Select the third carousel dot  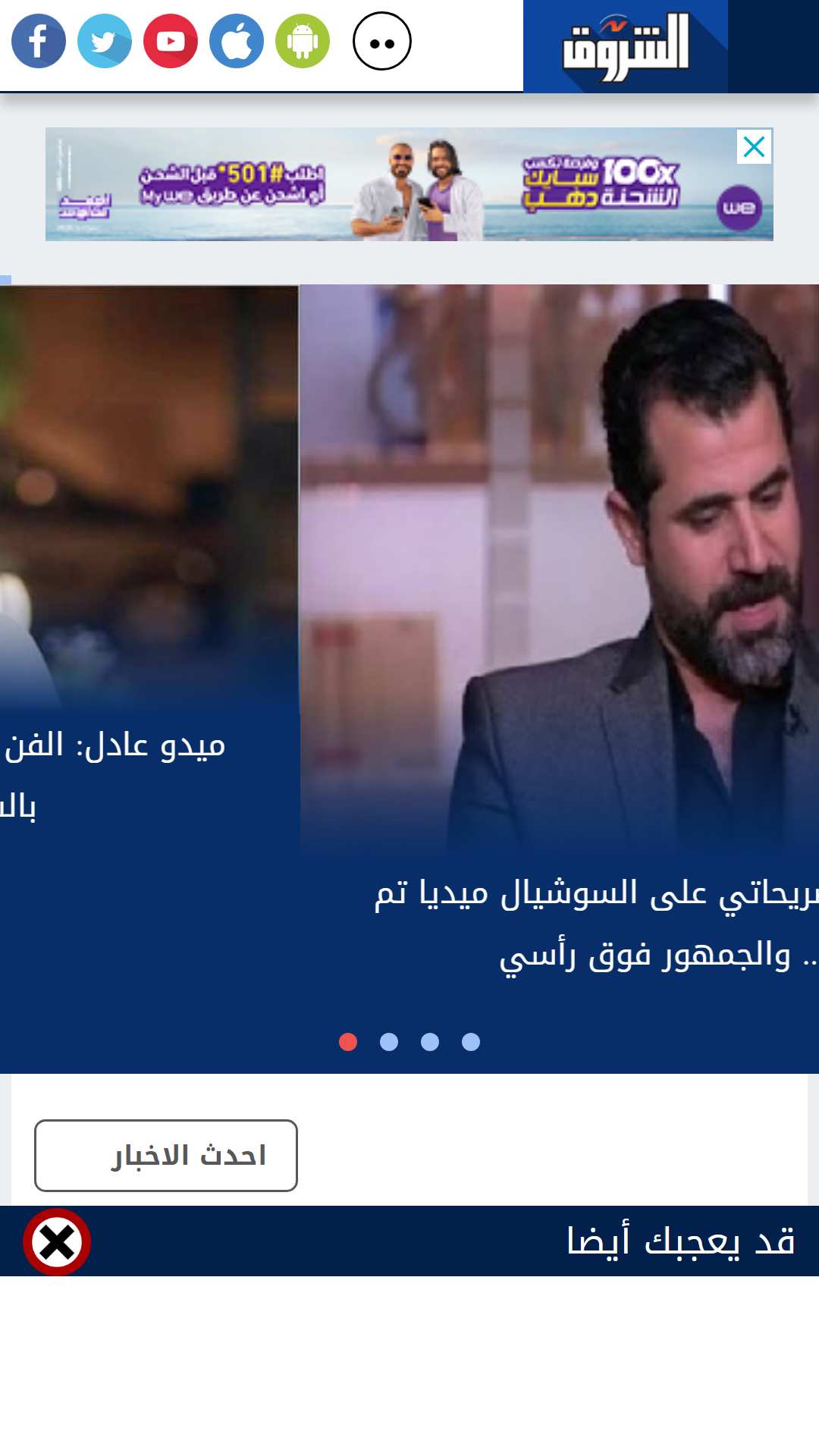point(430,1042)
